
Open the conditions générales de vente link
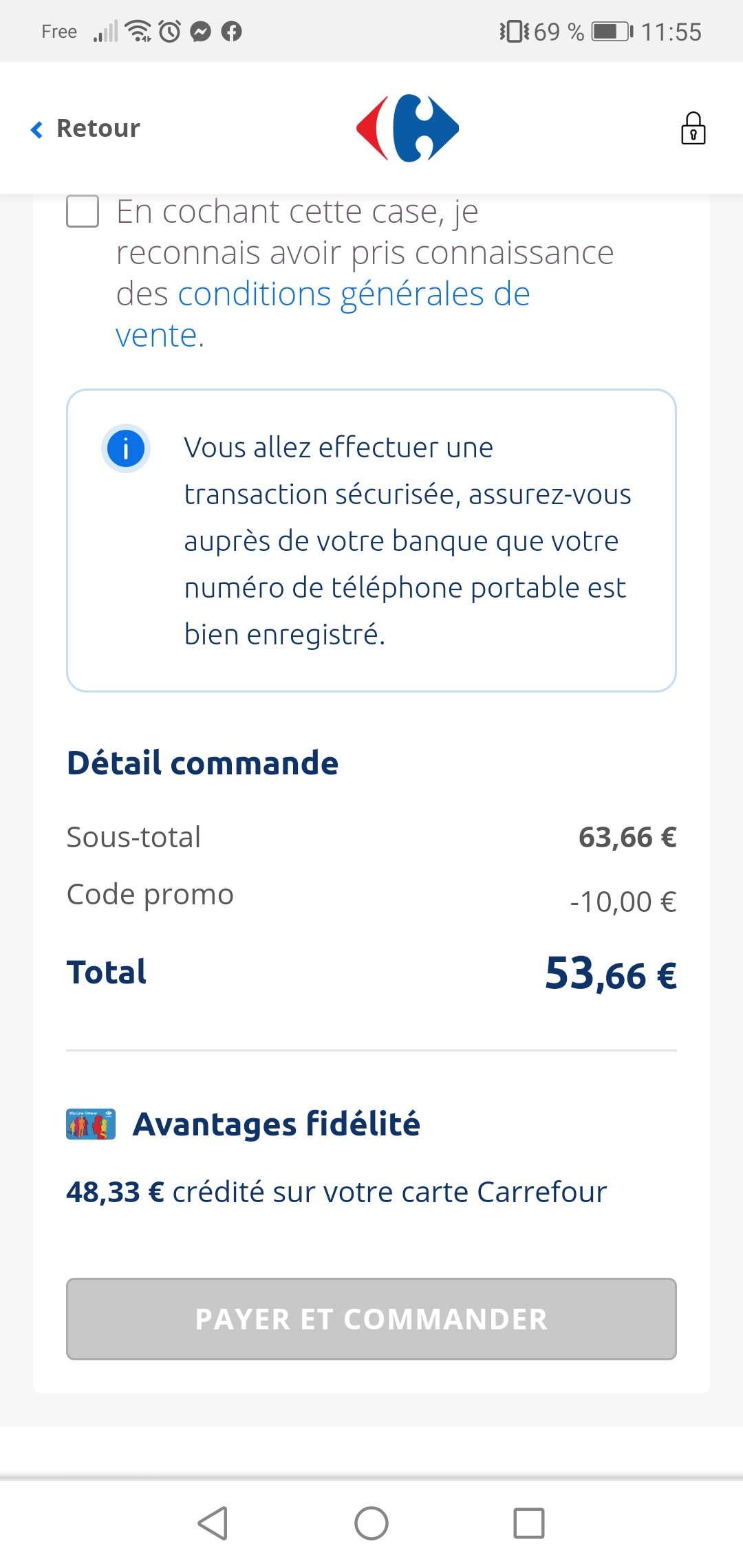pos(323,314)
